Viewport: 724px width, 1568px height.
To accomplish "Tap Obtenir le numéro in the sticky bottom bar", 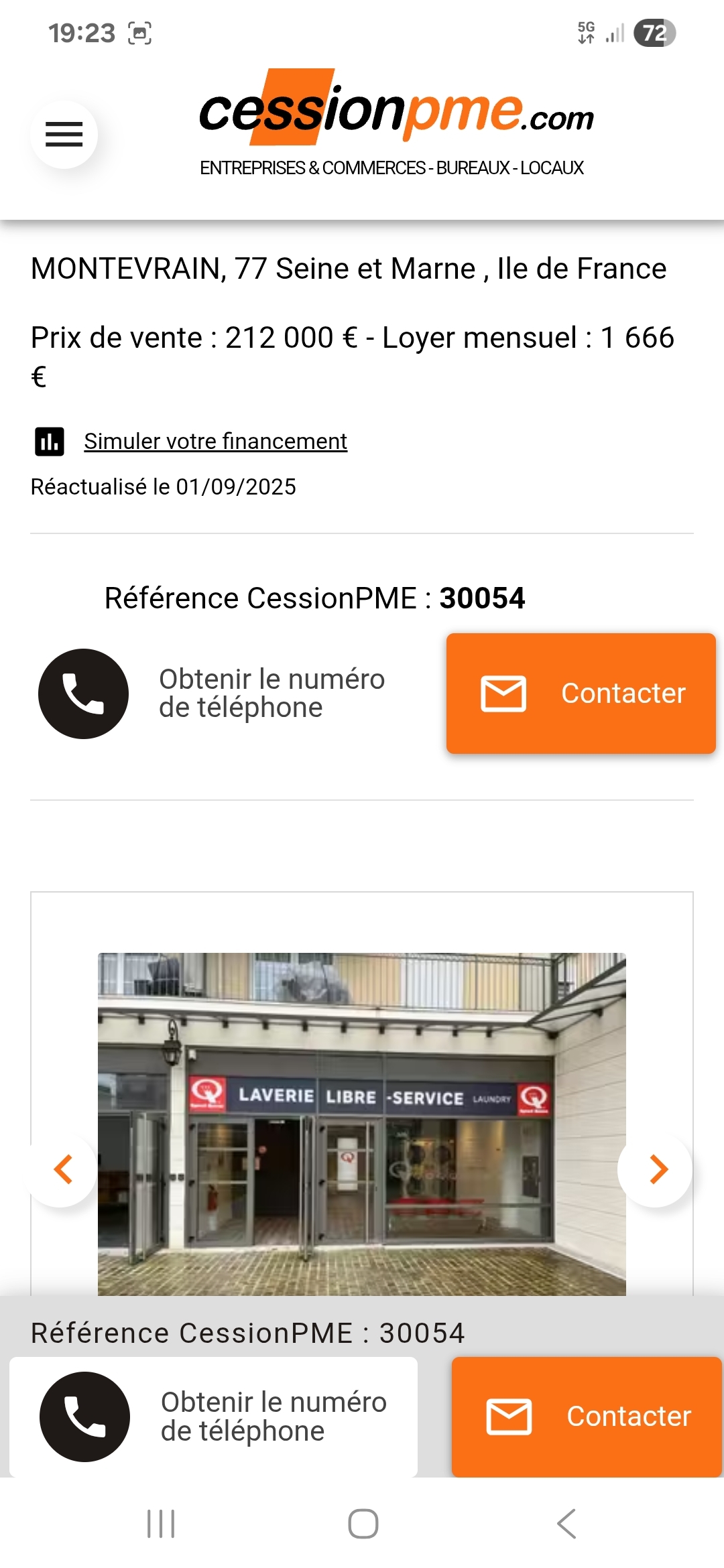I will coord(213,1417).
